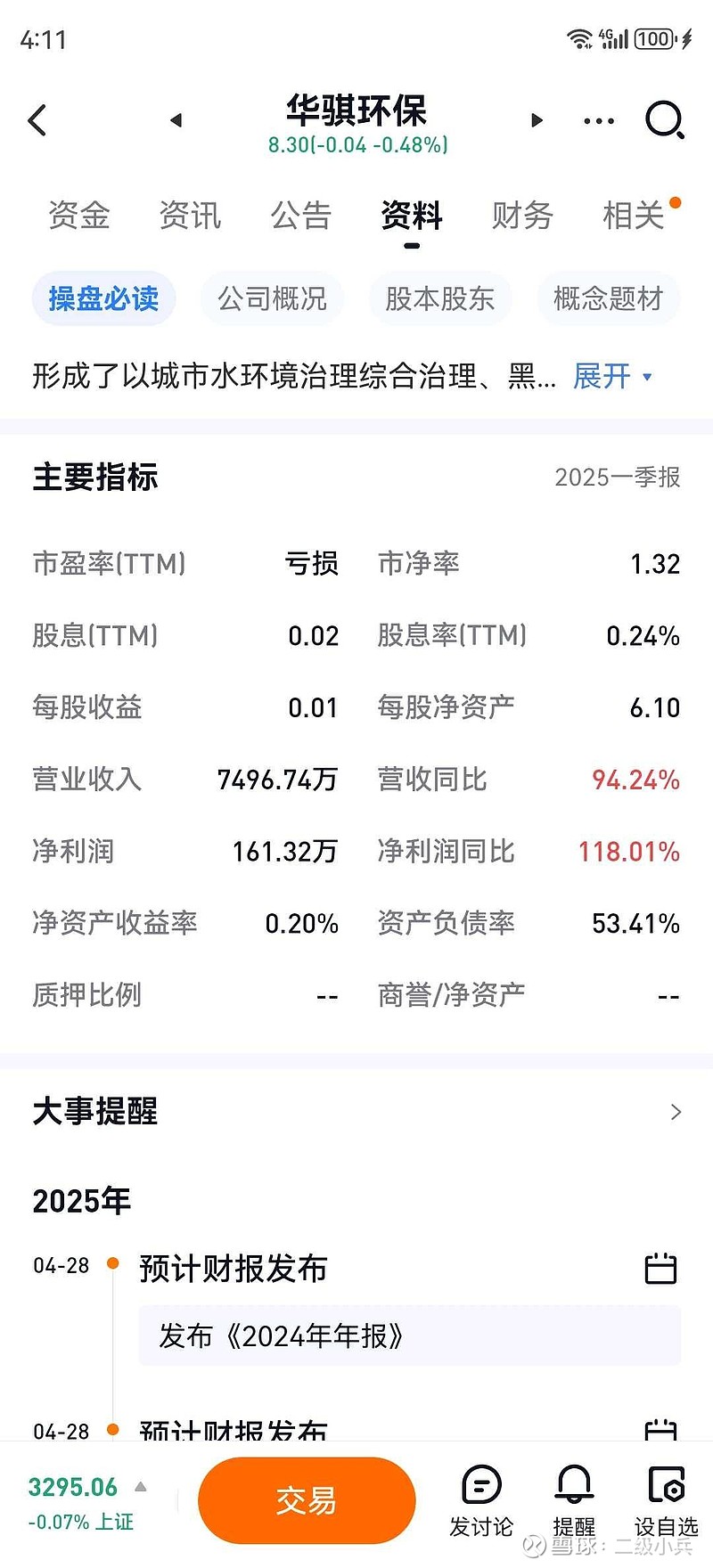Select the 股本股东 chip
This screenshot has height=1568, width=713.
click(440, 298)
